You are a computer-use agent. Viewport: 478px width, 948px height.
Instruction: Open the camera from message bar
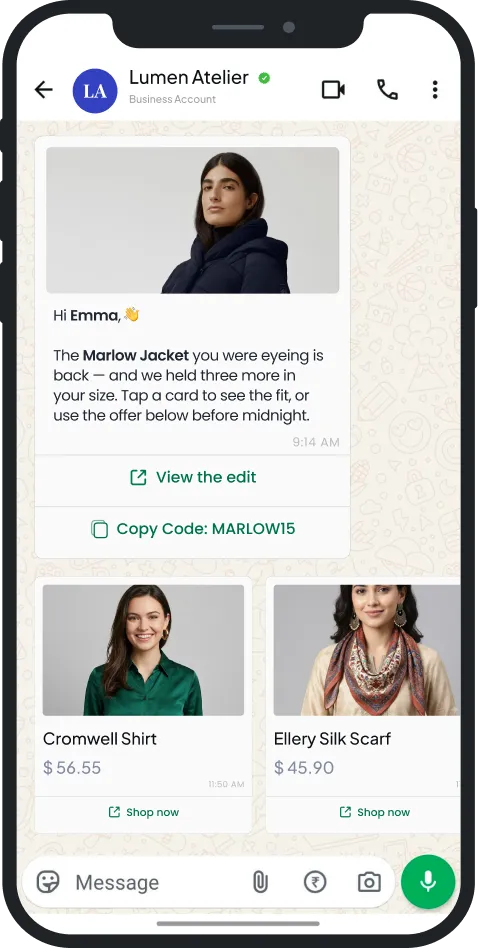tap(369, 882)
